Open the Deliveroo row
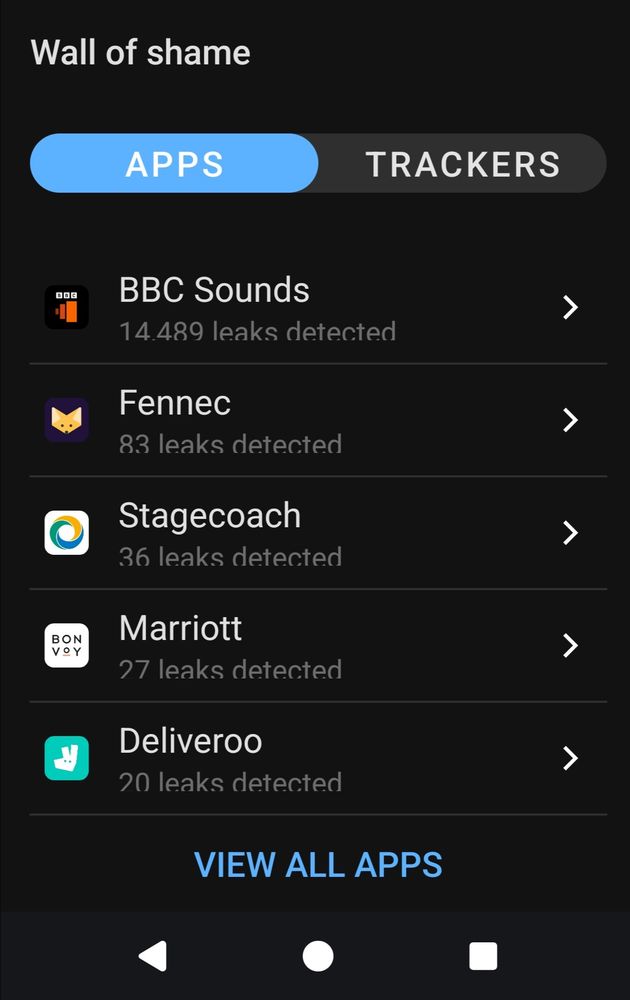The height and width of the screenshot is (1000, 630). click(318, 758)
